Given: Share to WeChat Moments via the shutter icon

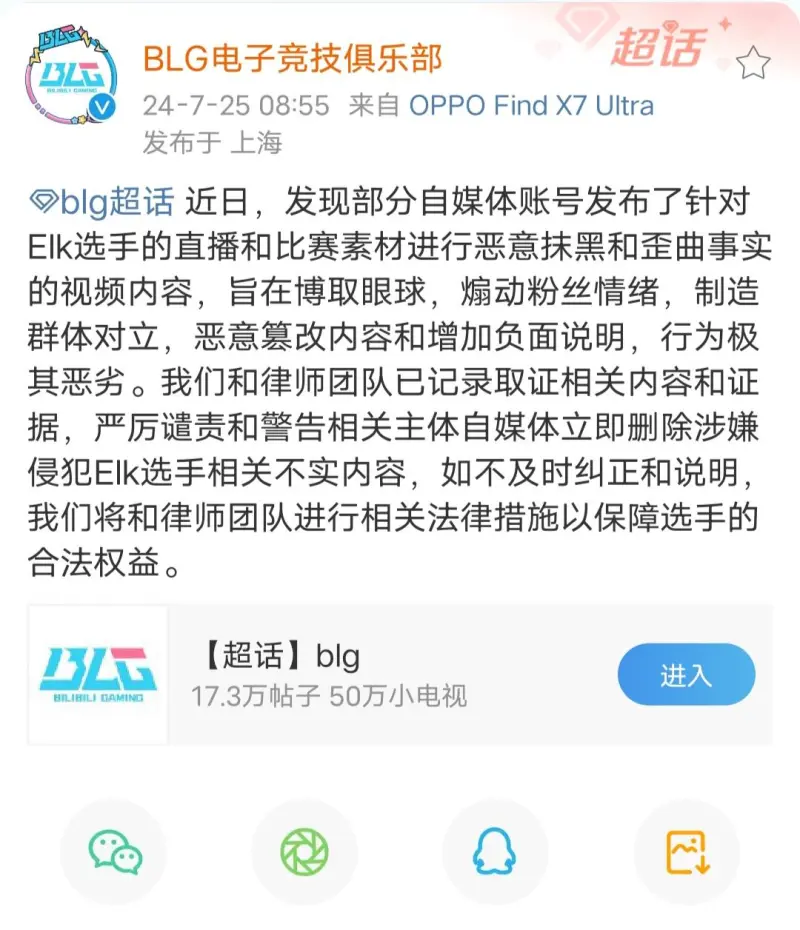Looking at the screenshot, I should 304,851.
